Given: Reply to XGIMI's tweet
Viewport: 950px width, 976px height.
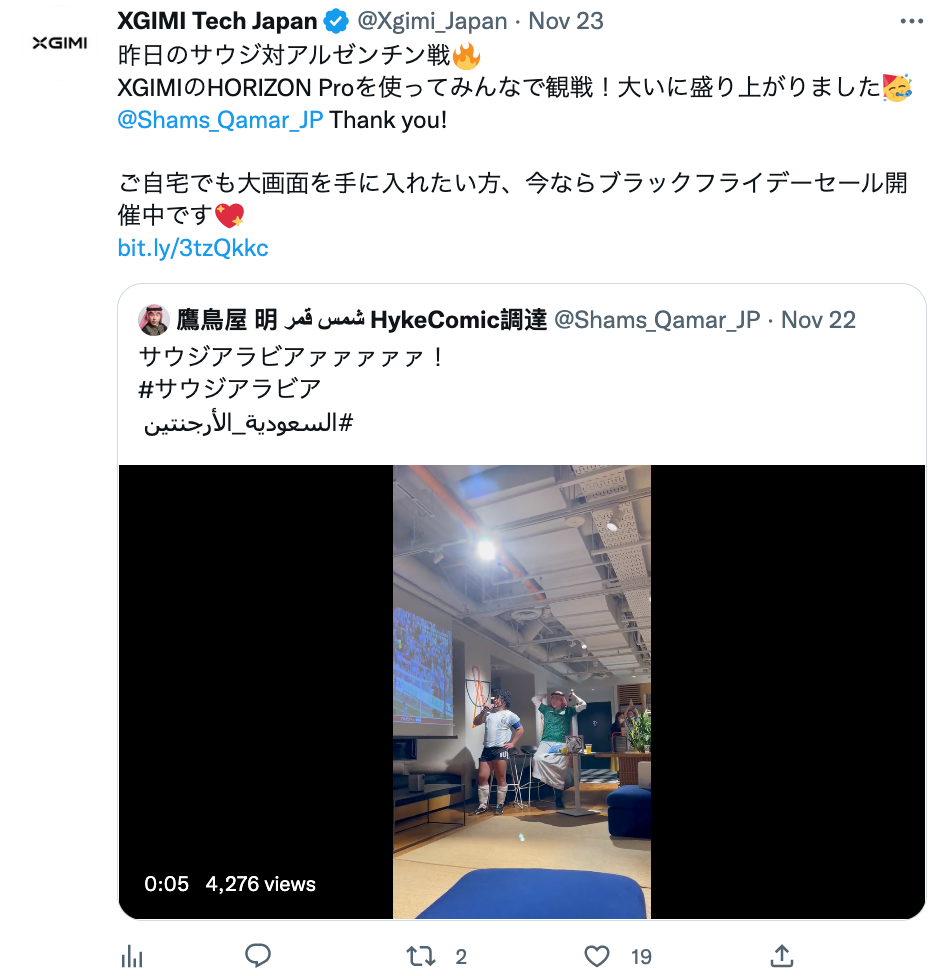Looking at the screenshot, I should tap(258, 956).
